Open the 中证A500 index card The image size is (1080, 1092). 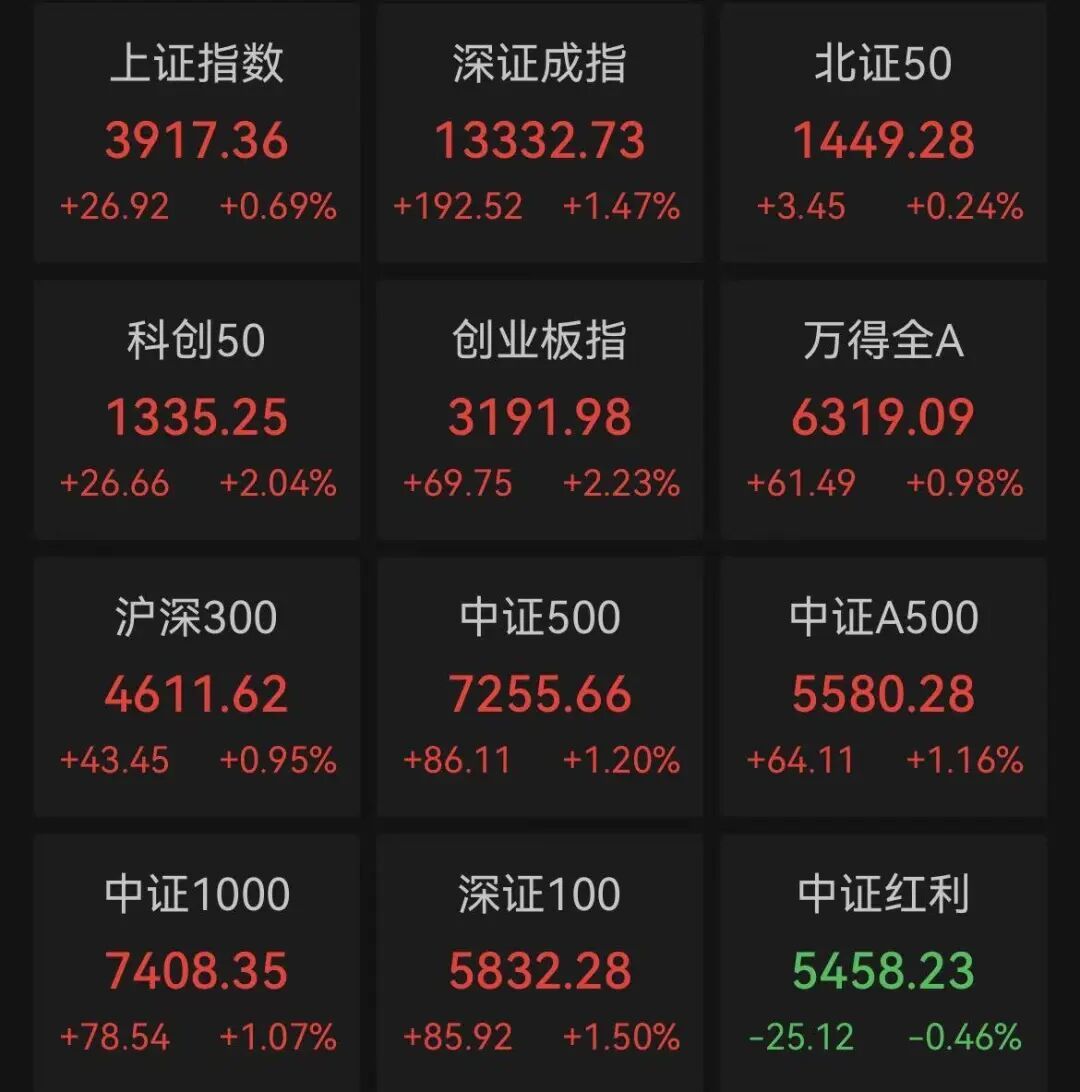883,689
